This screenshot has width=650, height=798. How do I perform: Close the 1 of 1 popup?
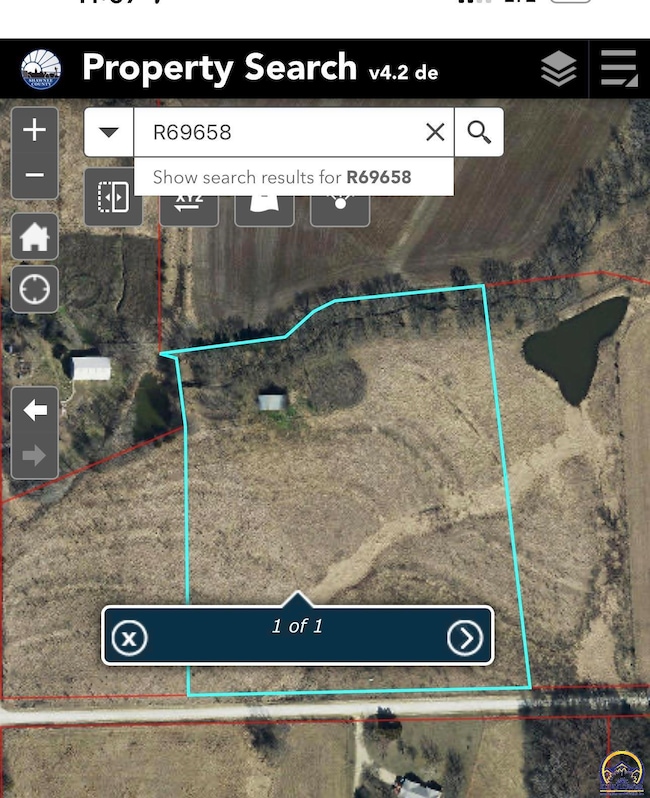pyautogui.click(x=129, y=637)
